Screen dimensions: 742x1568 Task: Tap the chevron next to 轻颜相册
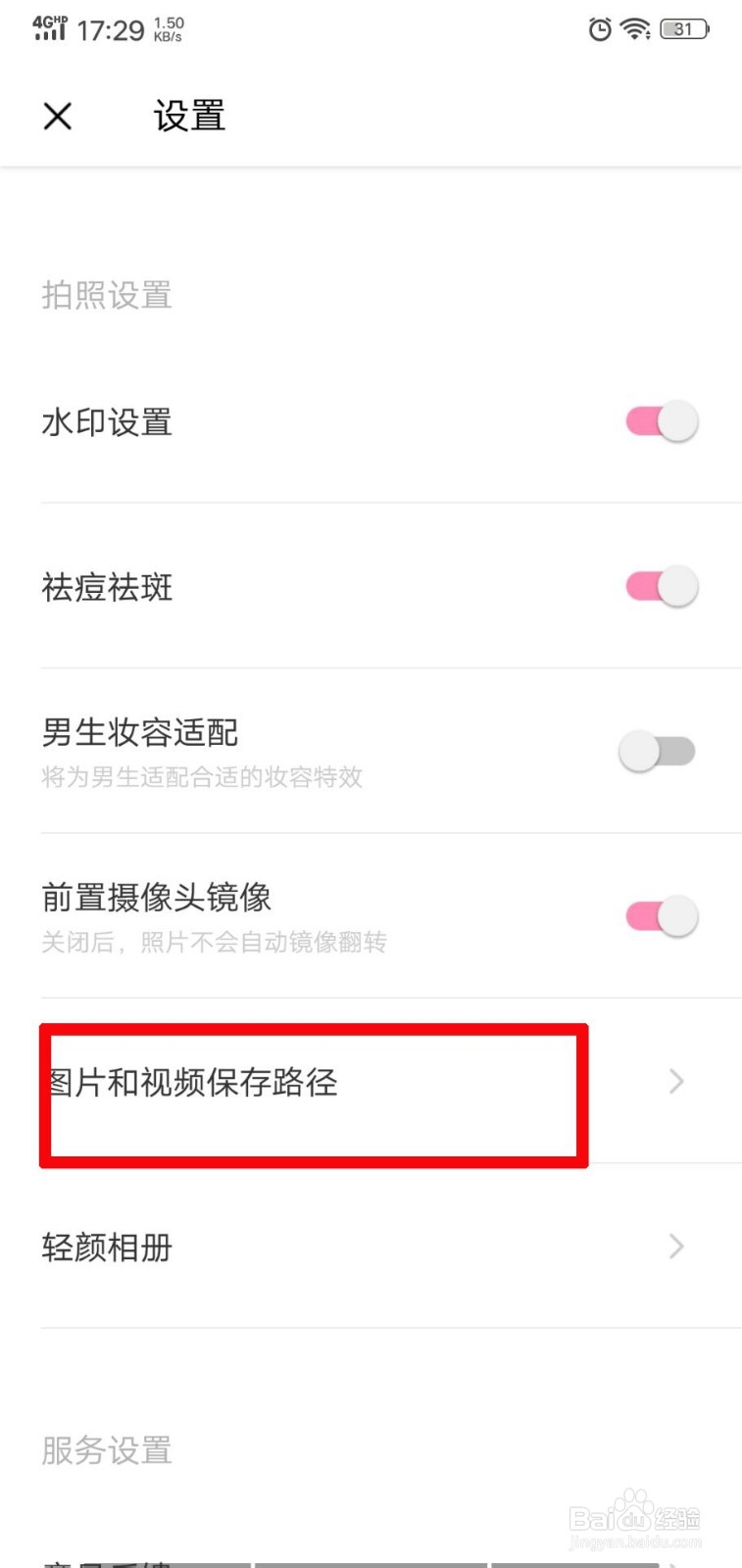(674, 1246)
